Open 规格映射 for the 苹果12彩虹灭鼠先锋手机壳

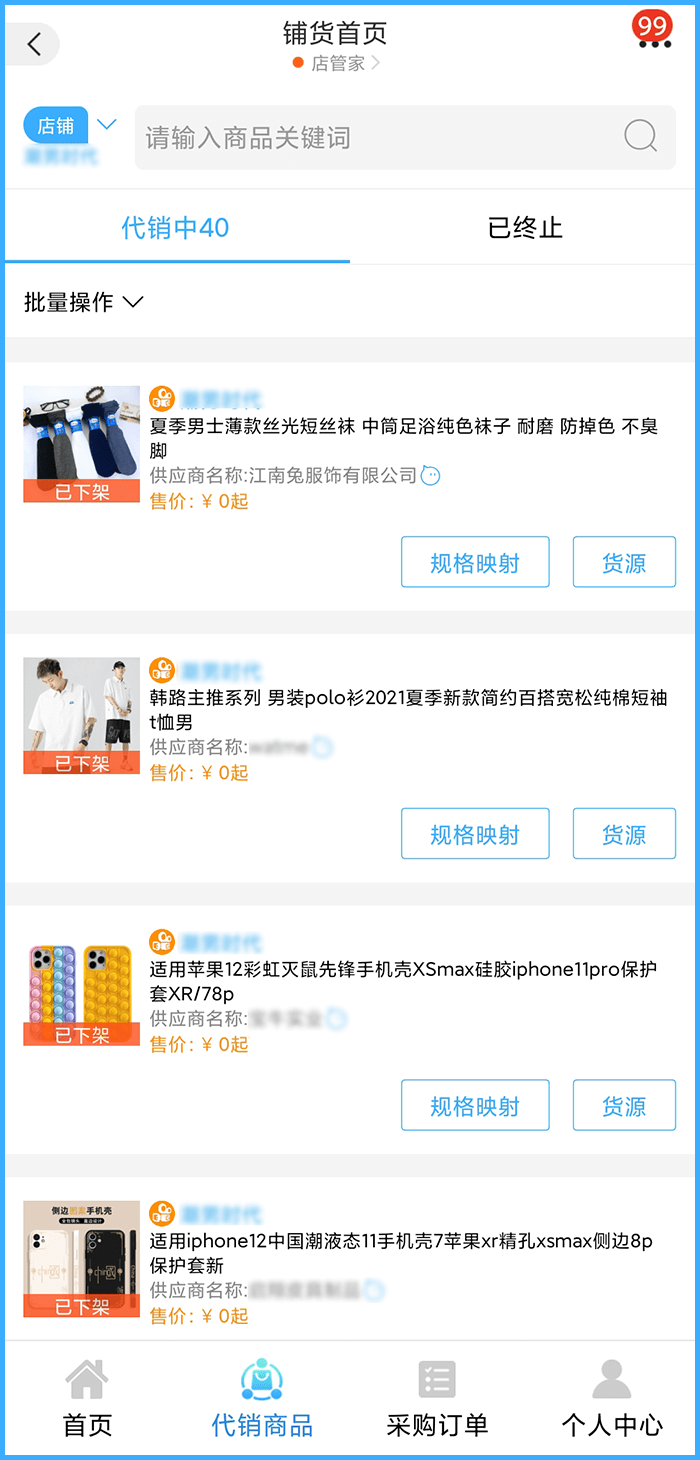pyautogui.click(x=475, y=1105)
